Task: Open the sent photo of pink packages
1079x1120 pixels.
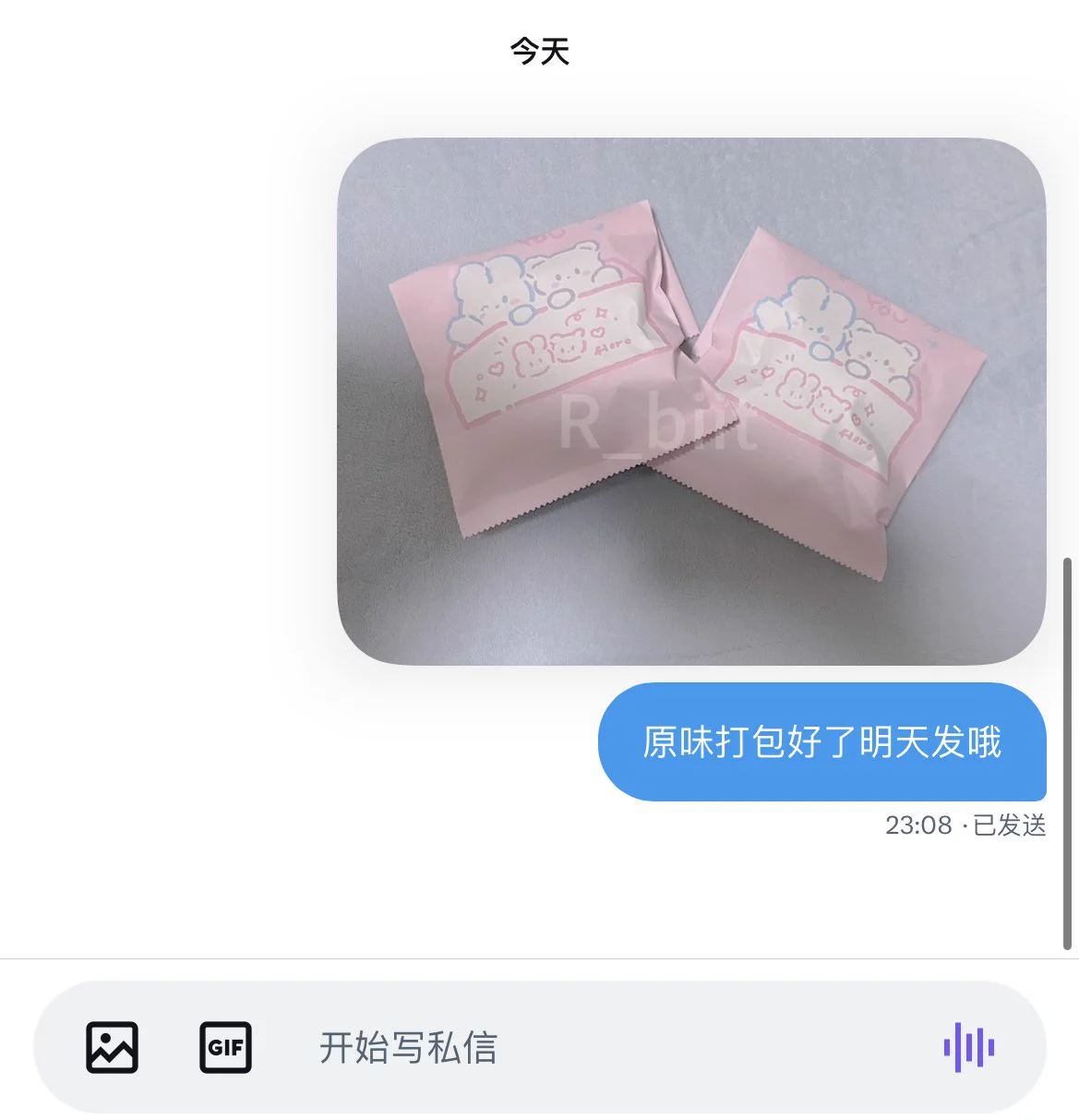Action: [691, 401]
